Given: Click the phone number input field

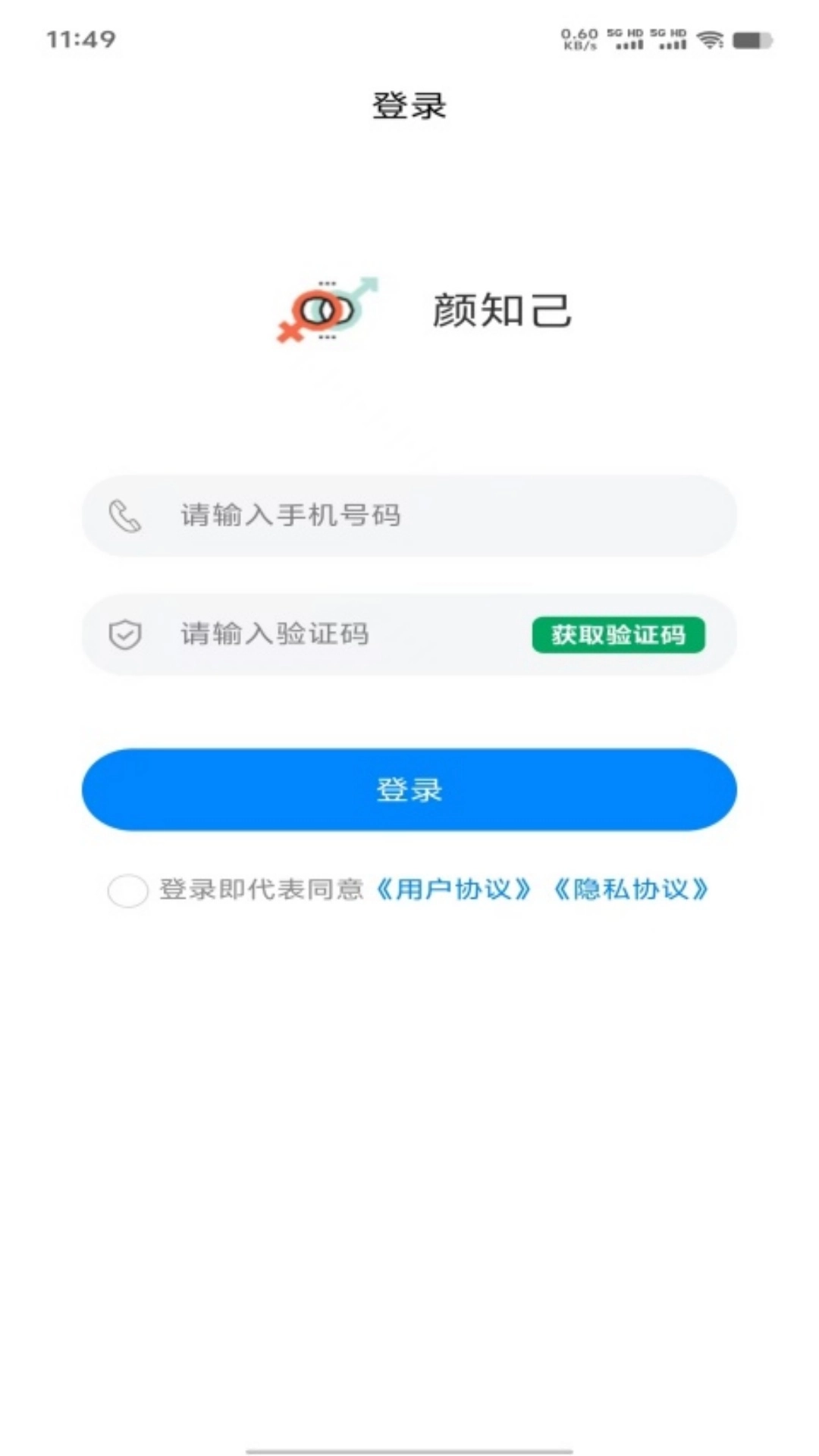Looking at the screenshot, I should [x=409, y=516].
